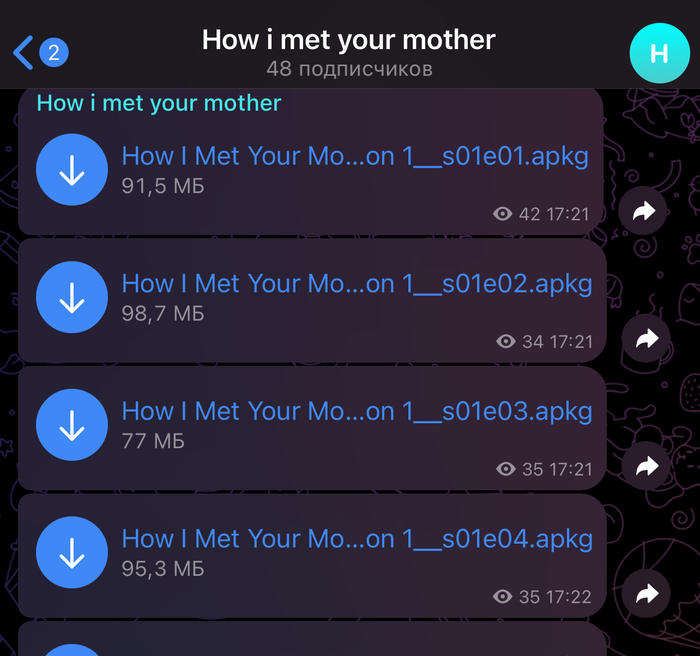Forward the s01e04.apkg message
Screen dimensions: 700x656
[645, 595]
